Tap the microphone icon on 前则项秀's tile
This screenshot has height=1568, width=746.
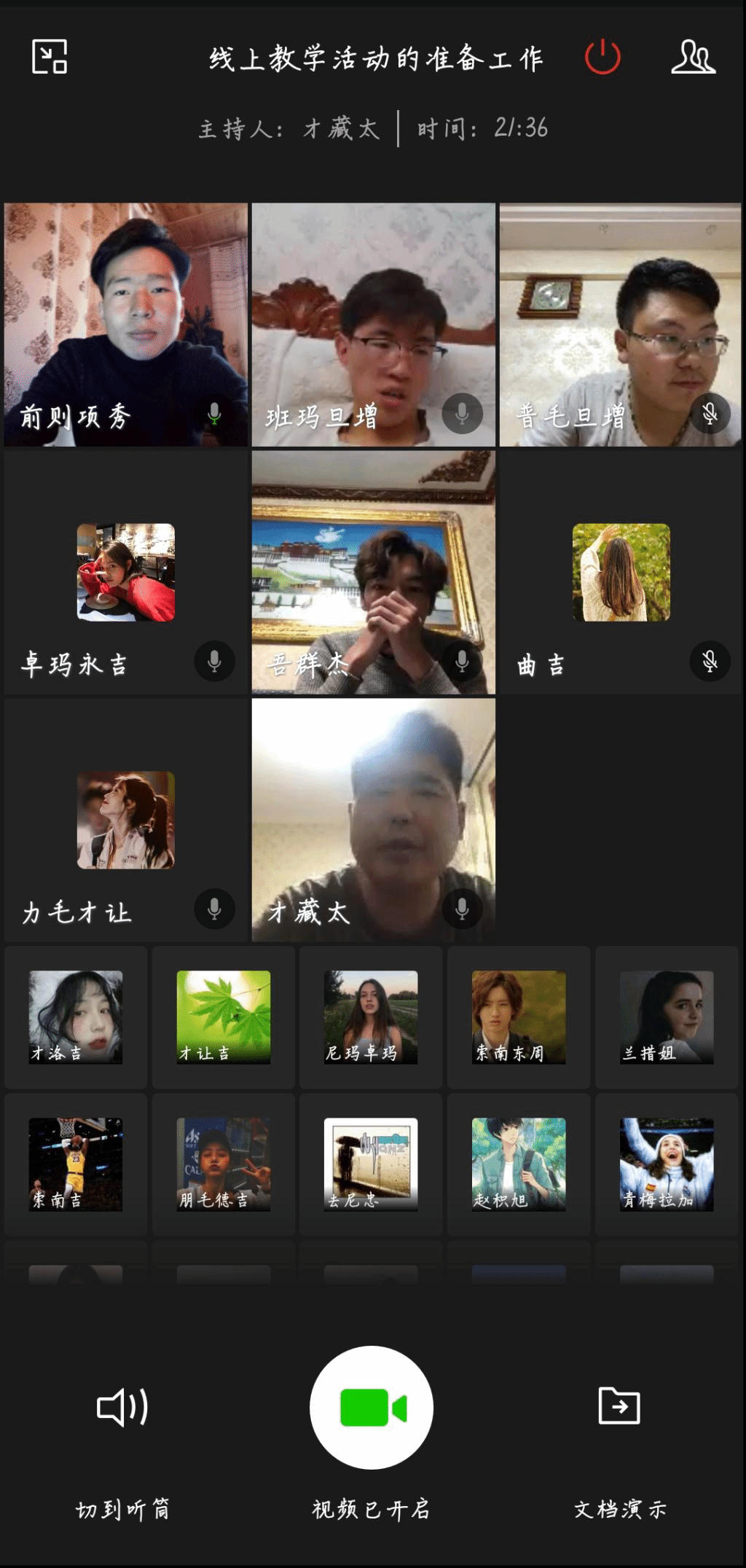[214, 414]
